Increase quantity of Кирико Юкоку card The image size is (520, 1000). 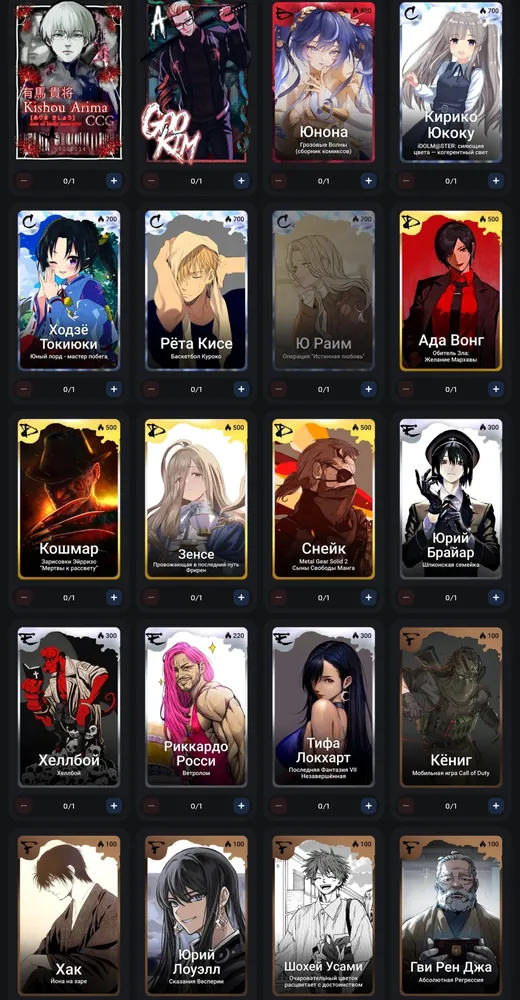click(496, 181)
